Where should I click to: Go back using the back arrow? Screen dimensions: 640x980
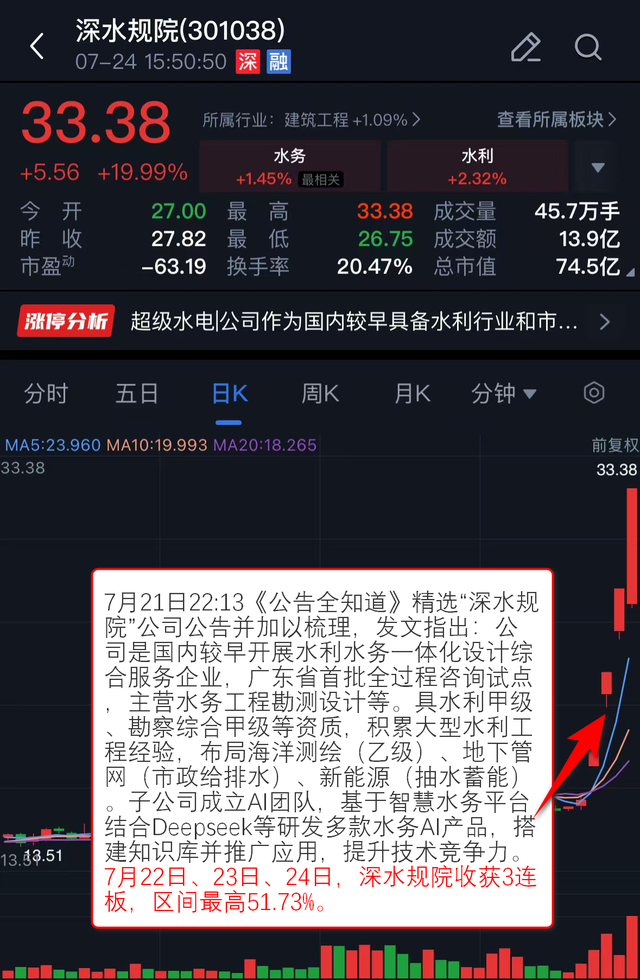[38, 47]
